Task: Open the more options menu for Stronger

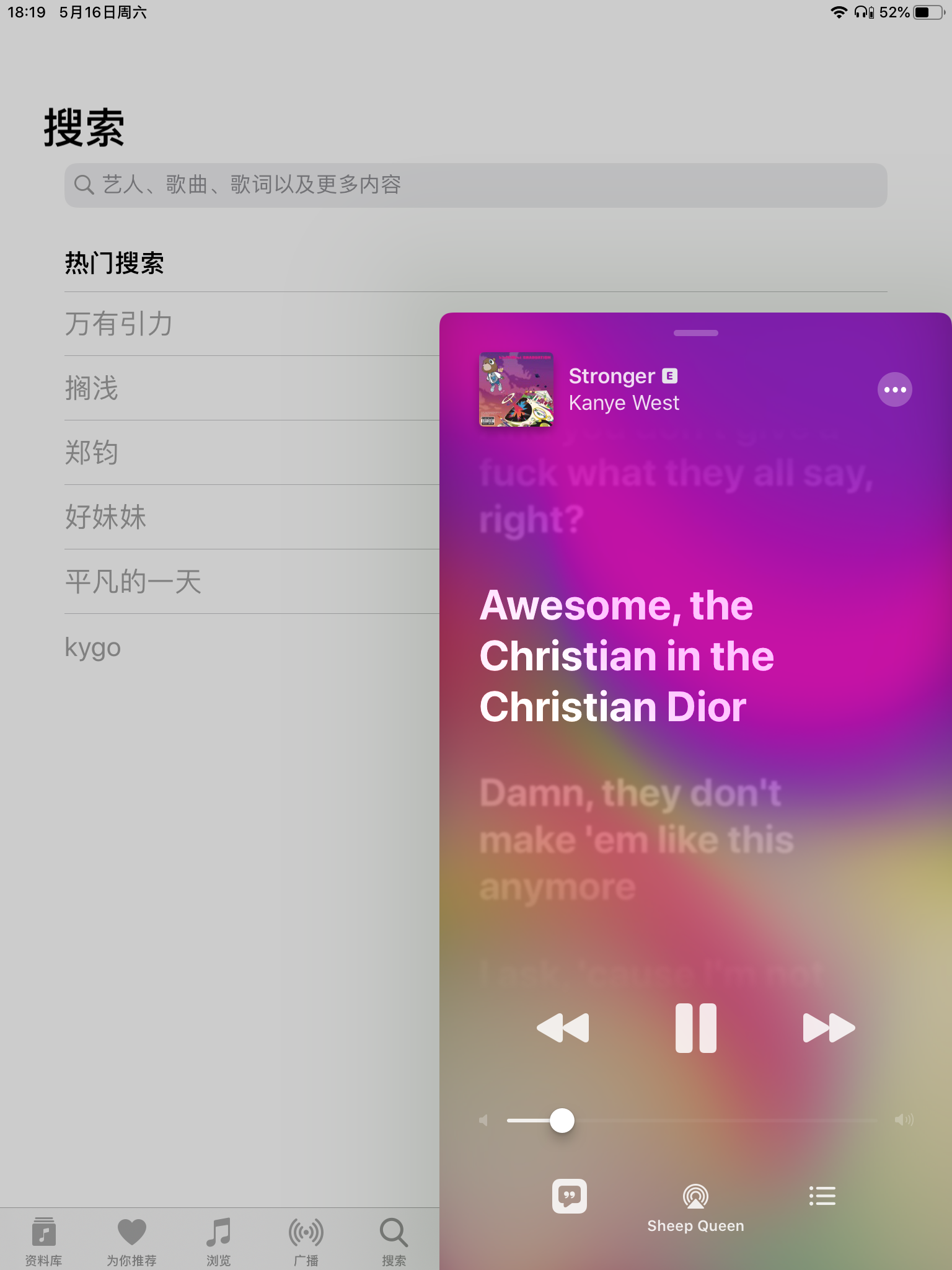Action: pyautogui.click(x=894, y=389)
